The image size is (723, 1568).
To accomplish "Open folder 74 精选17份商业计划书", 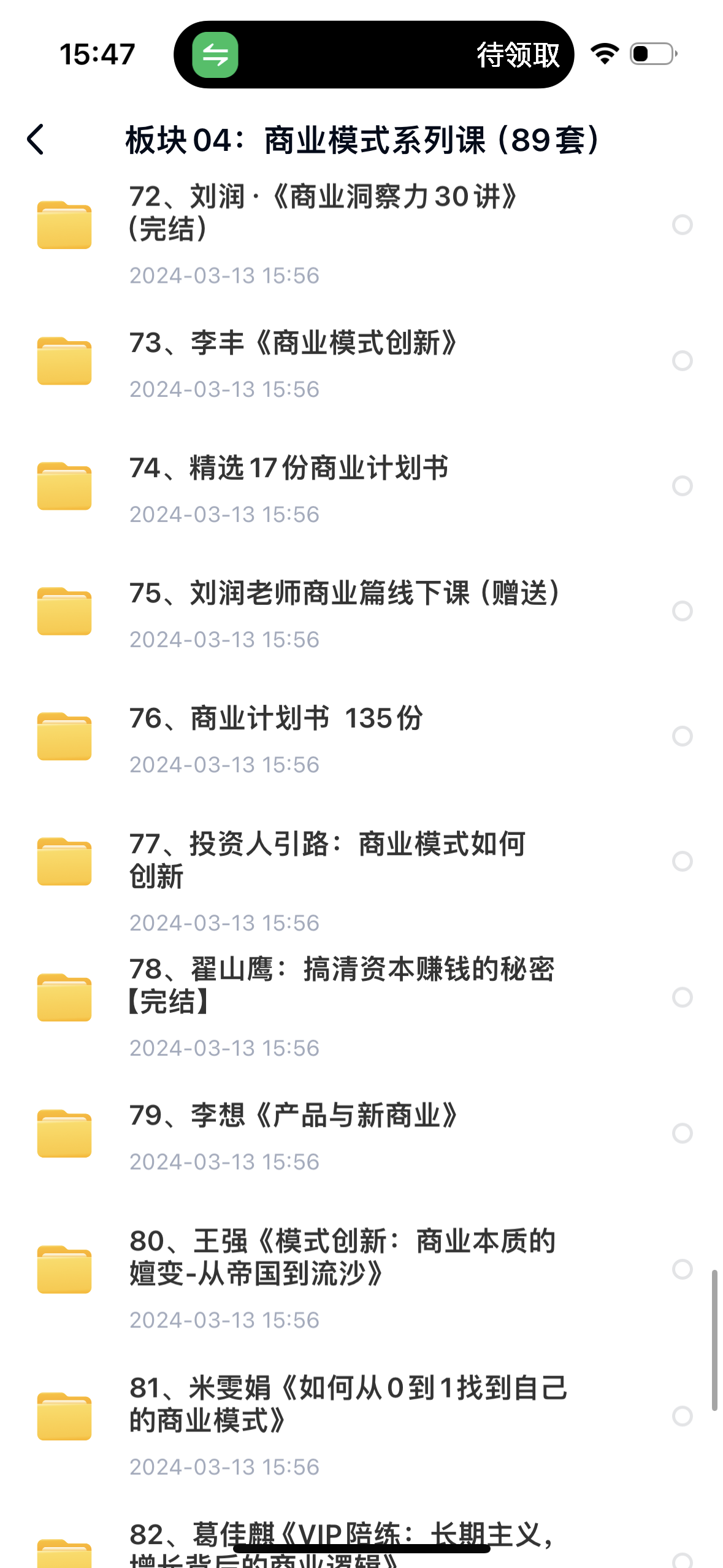I will pyautogui.click(x=288, y=468).
